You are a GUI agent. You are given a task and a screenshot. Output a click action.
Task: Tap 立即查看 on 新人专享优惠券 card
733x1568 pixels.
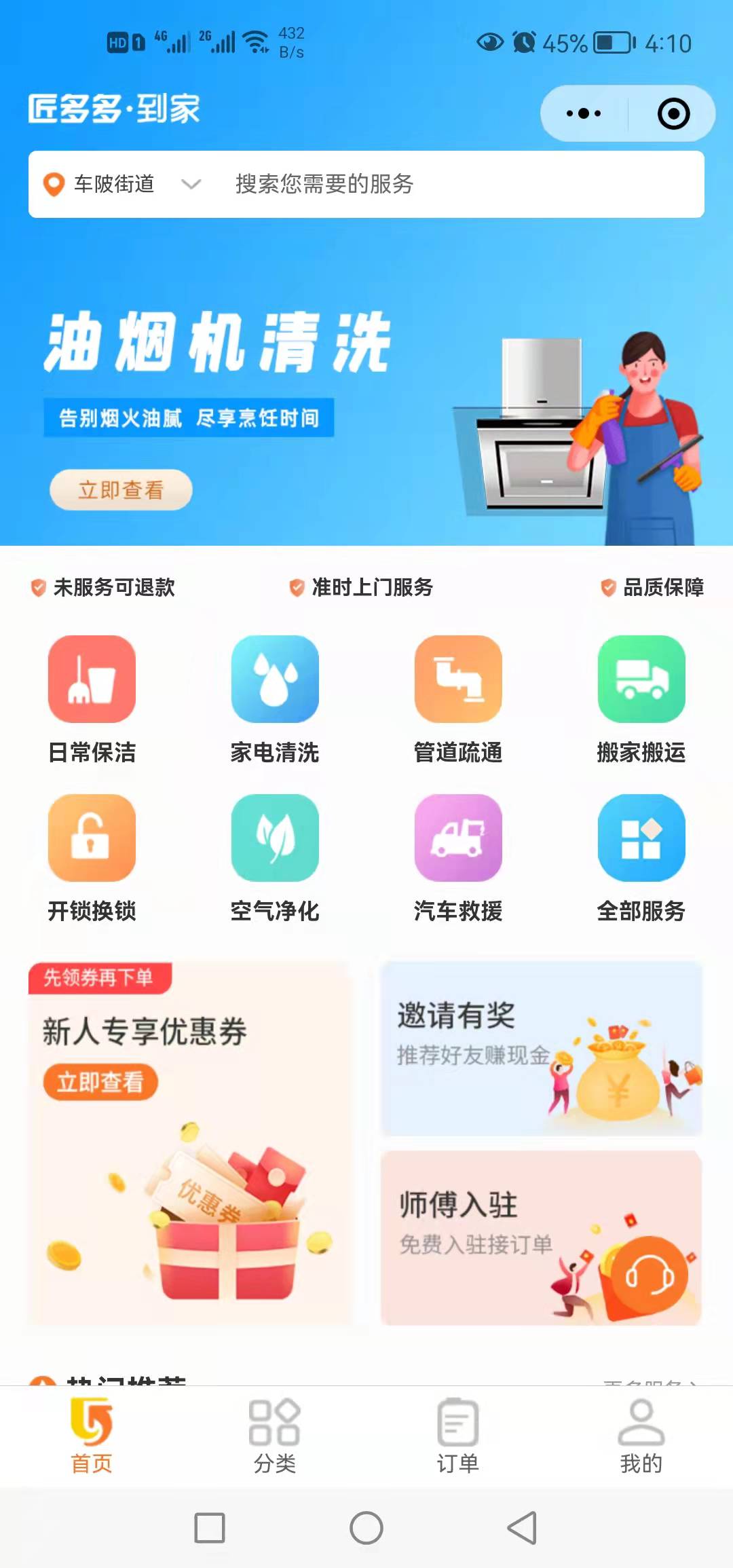pyautogui.click(x=100, y=1081)
